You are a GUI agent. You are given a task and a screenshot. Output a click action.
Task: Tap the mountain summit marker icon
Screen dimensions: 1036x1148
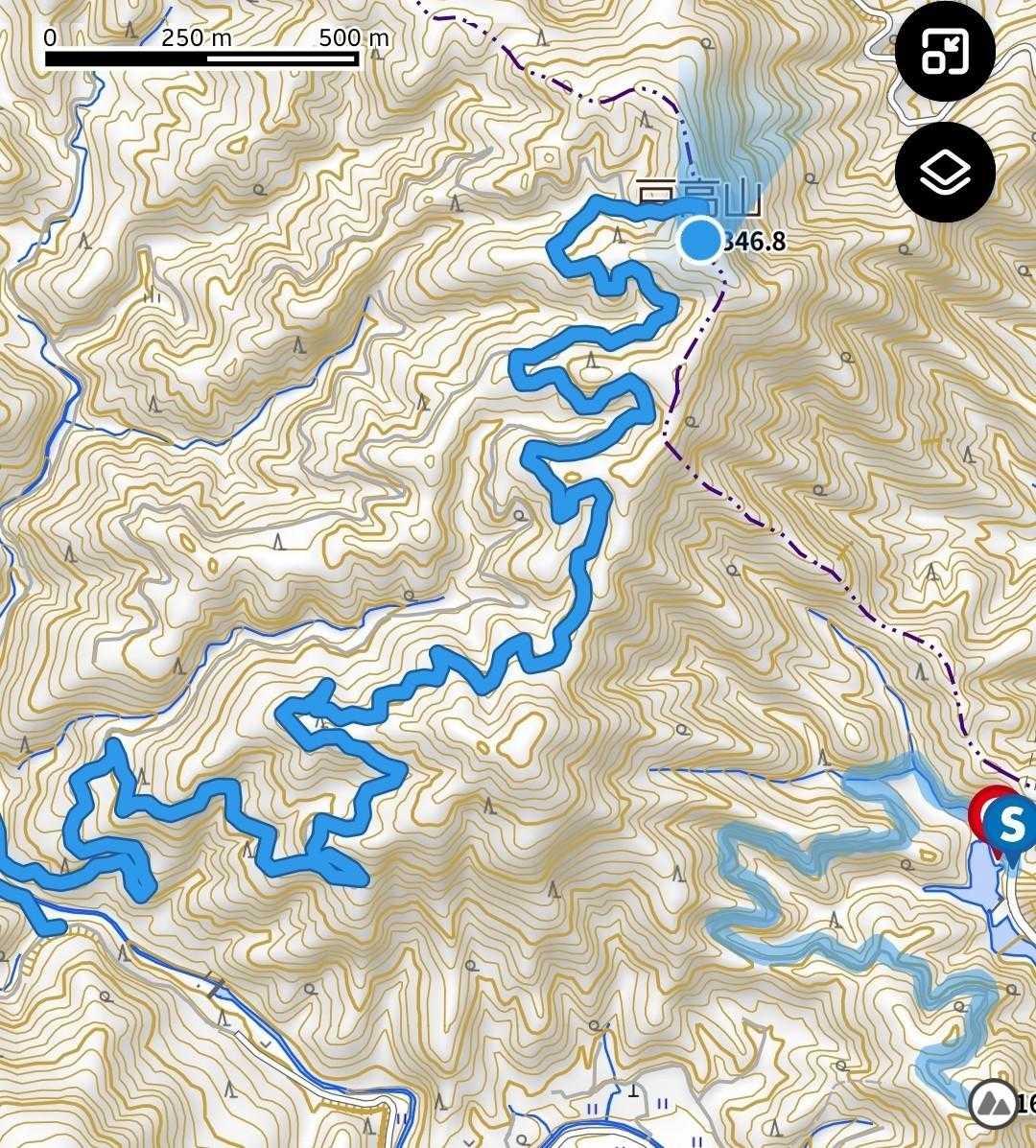coord(992,1102)
